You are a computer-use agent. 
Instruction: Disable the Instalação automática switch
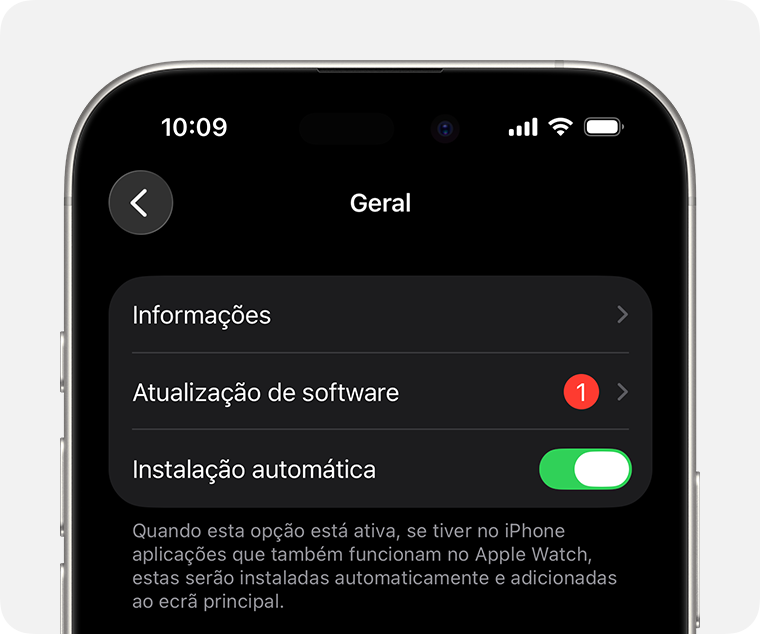[585, 469]
